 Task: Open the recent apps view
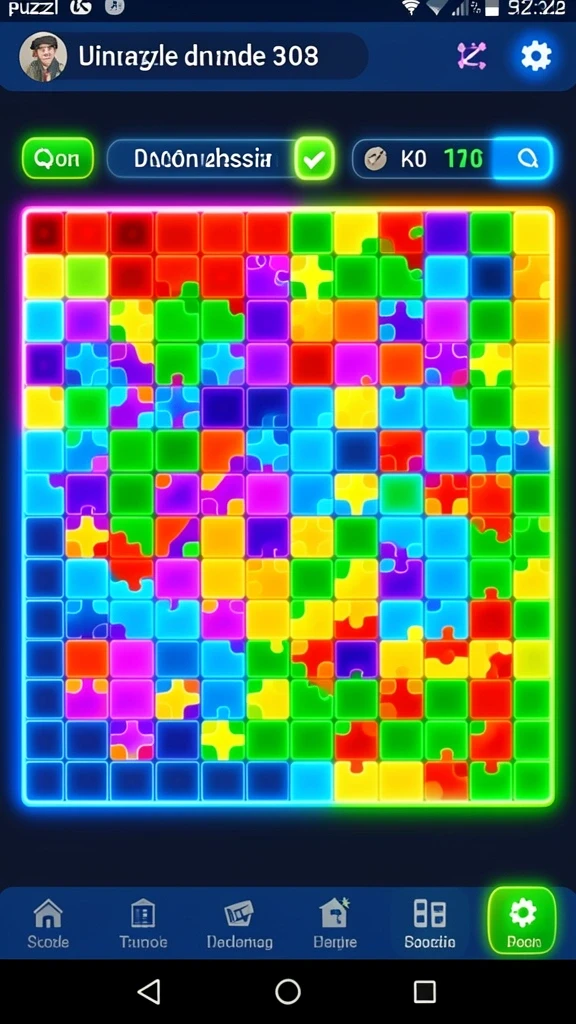425,991
